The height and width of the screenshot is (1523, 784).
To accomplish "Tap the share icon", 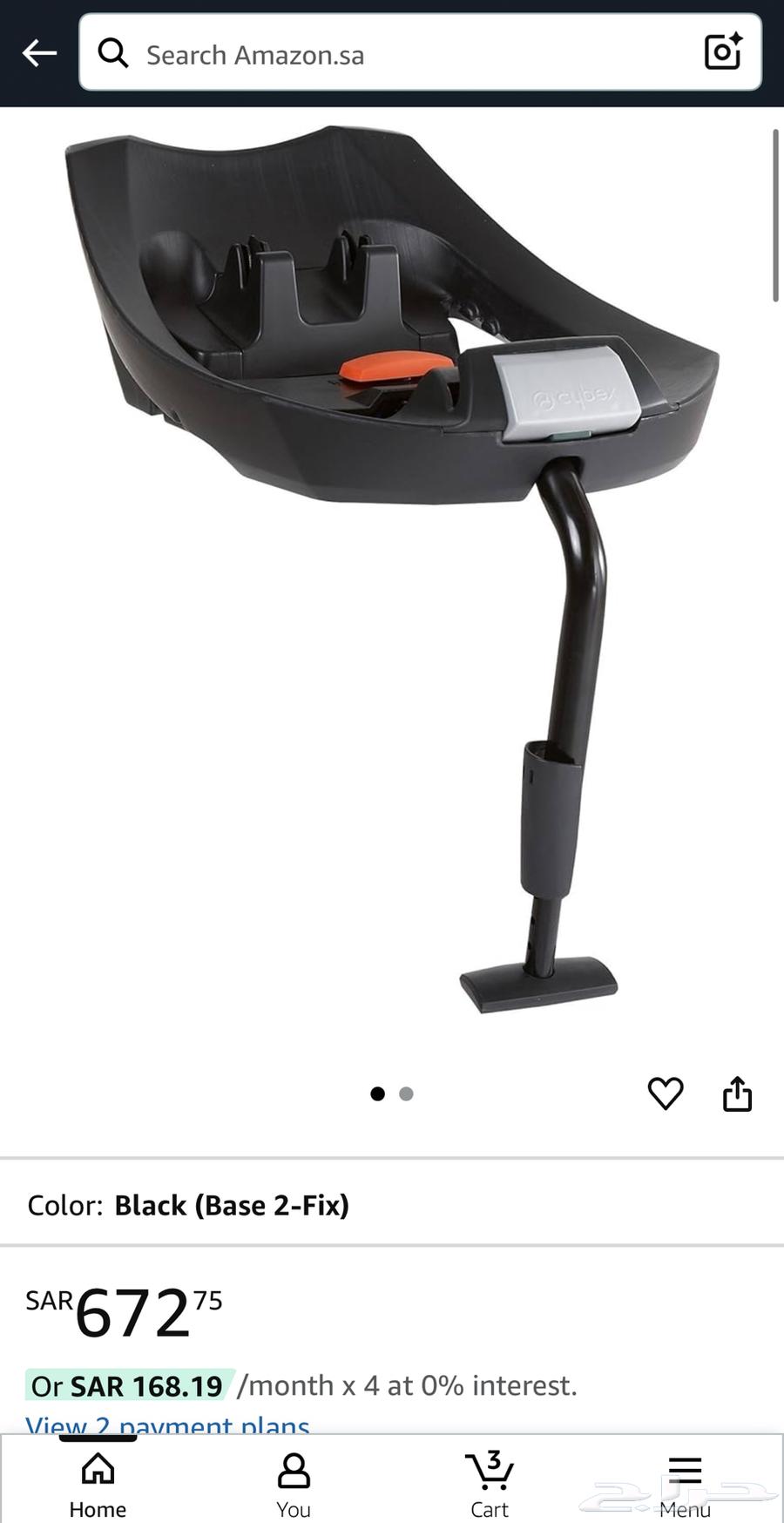I will click(736, 1093).
